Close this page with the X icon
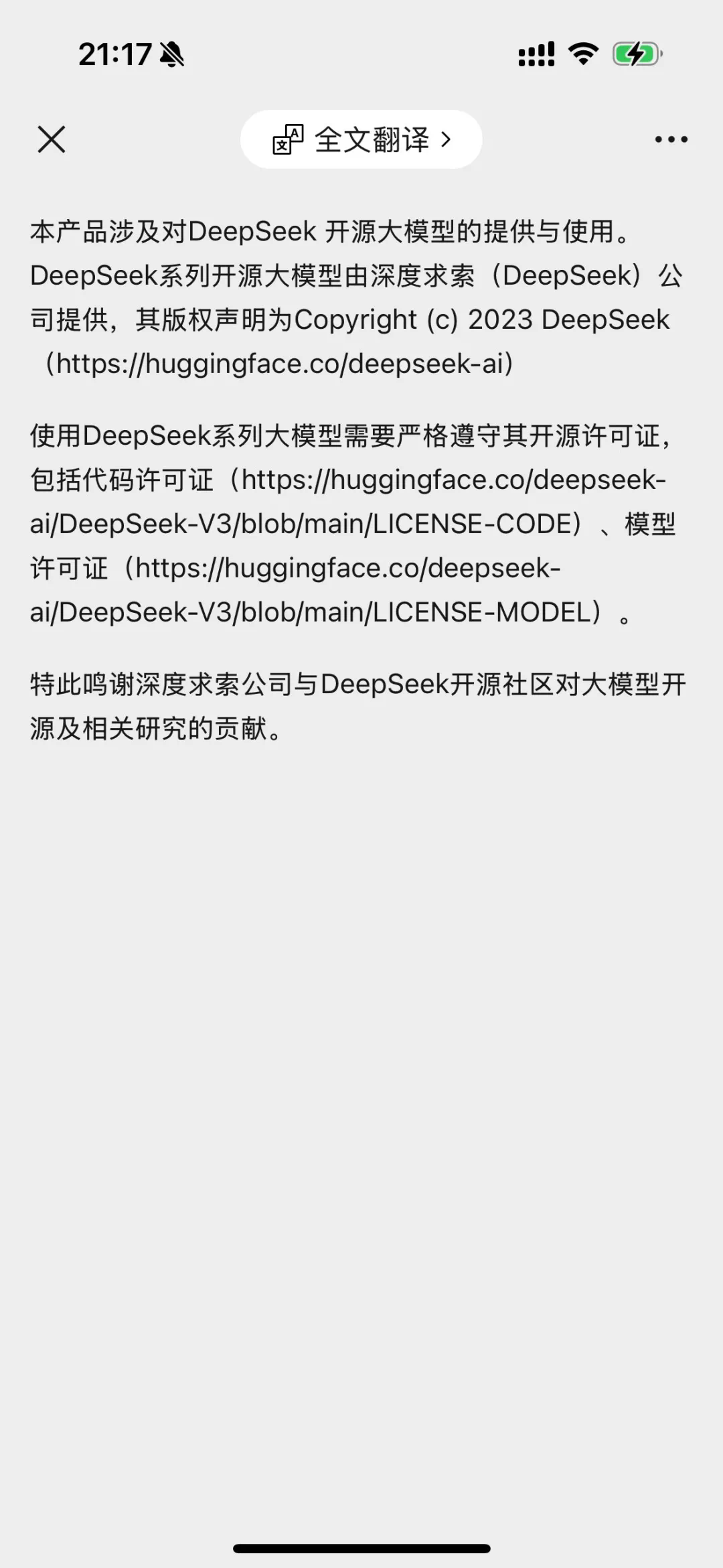The height and width of the screenshot is (1568, 723). pyautogui.click(x=52, y=139)
